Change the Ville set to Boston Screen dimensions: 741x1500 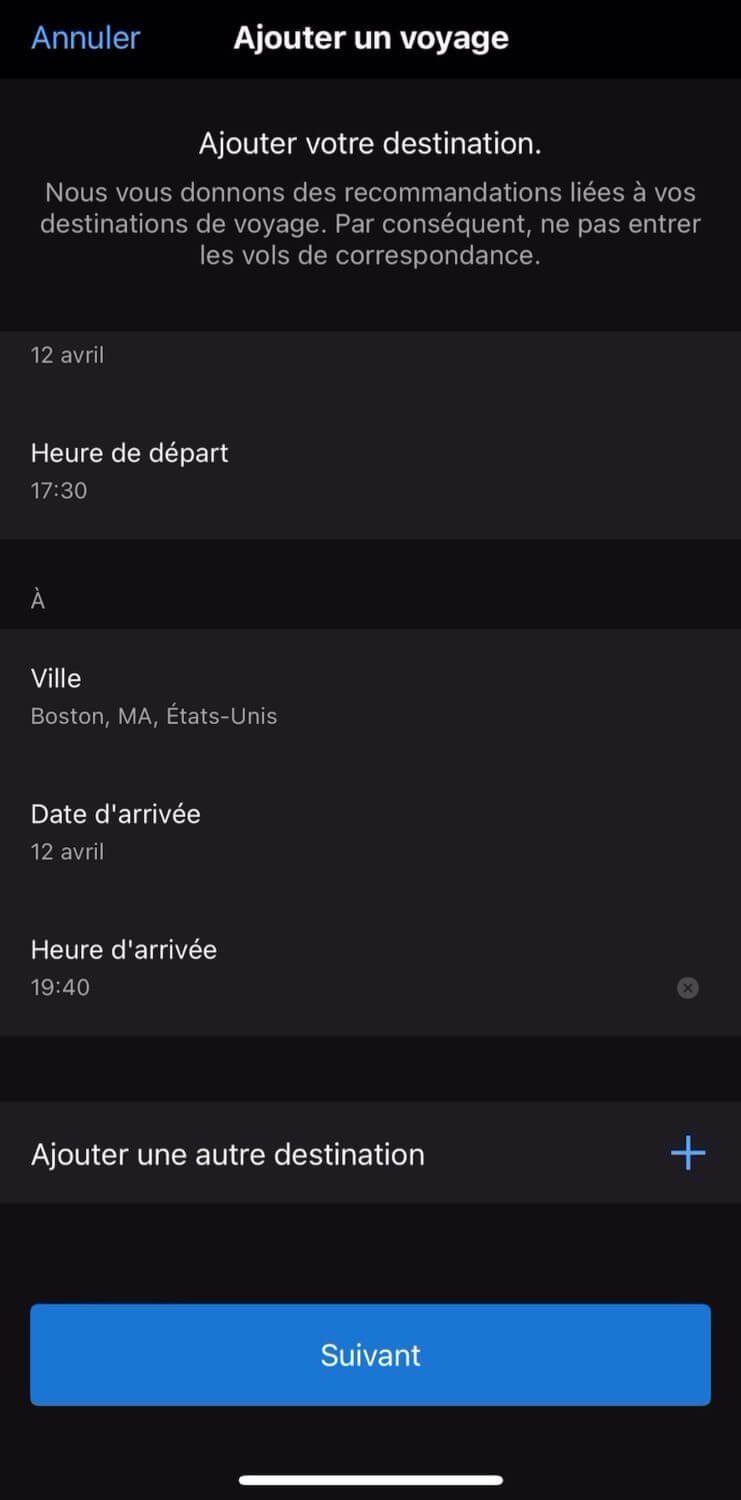click(370, 696)
